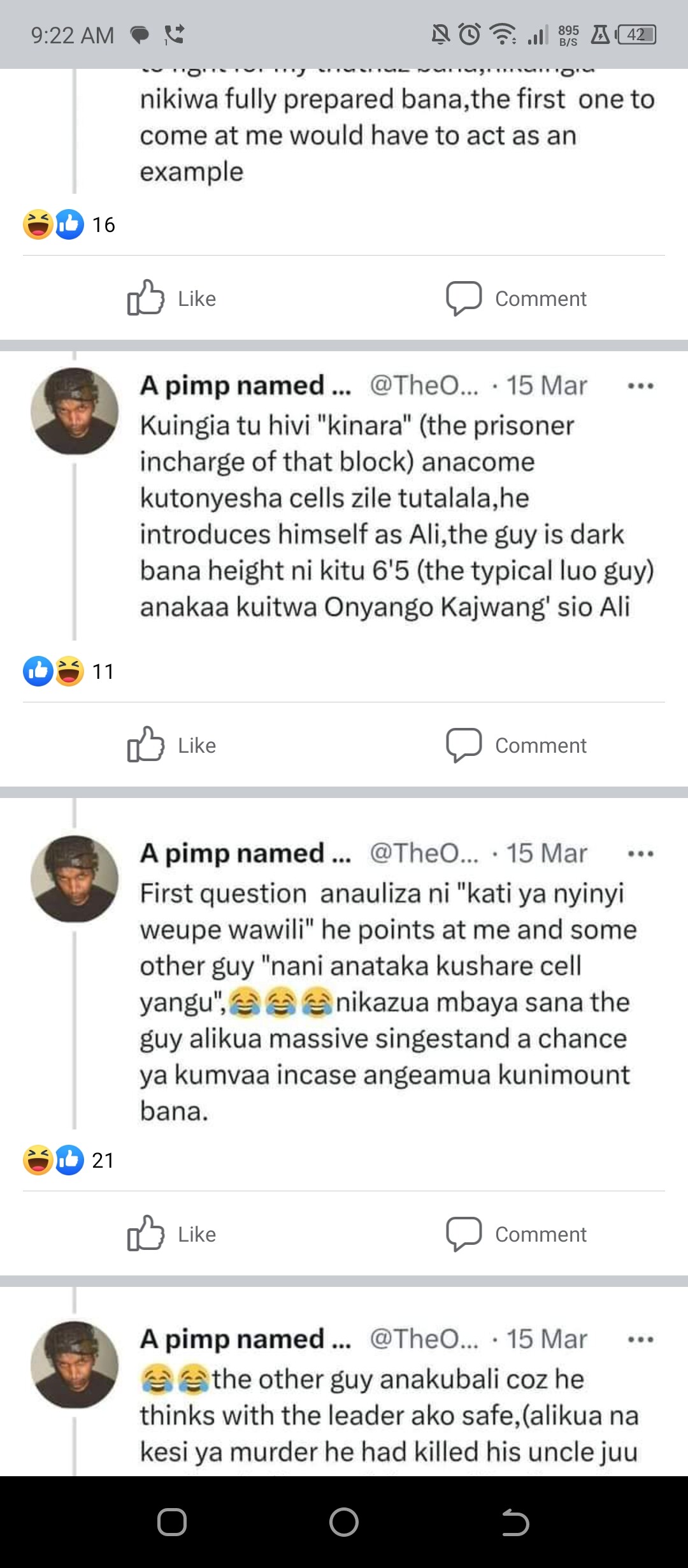Return to the home screen
688x1568 pixels.
click(344, 1523)
